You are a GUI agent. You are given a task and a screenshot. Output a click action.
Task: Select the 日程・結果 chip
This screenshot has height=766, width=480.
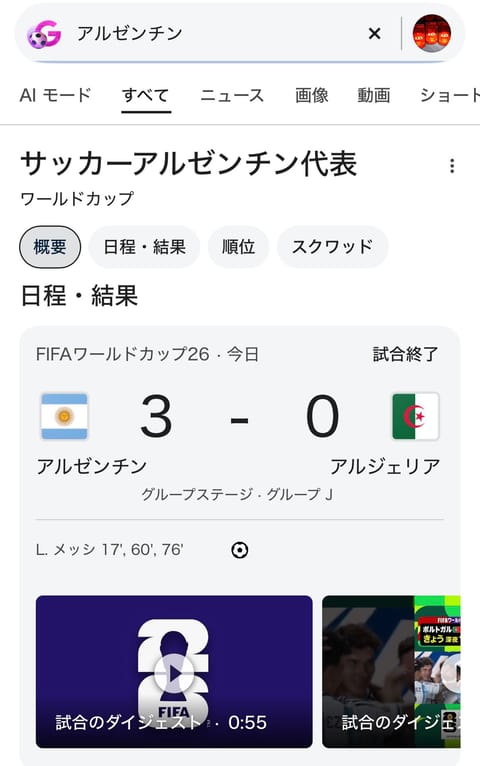coord(145,247)
